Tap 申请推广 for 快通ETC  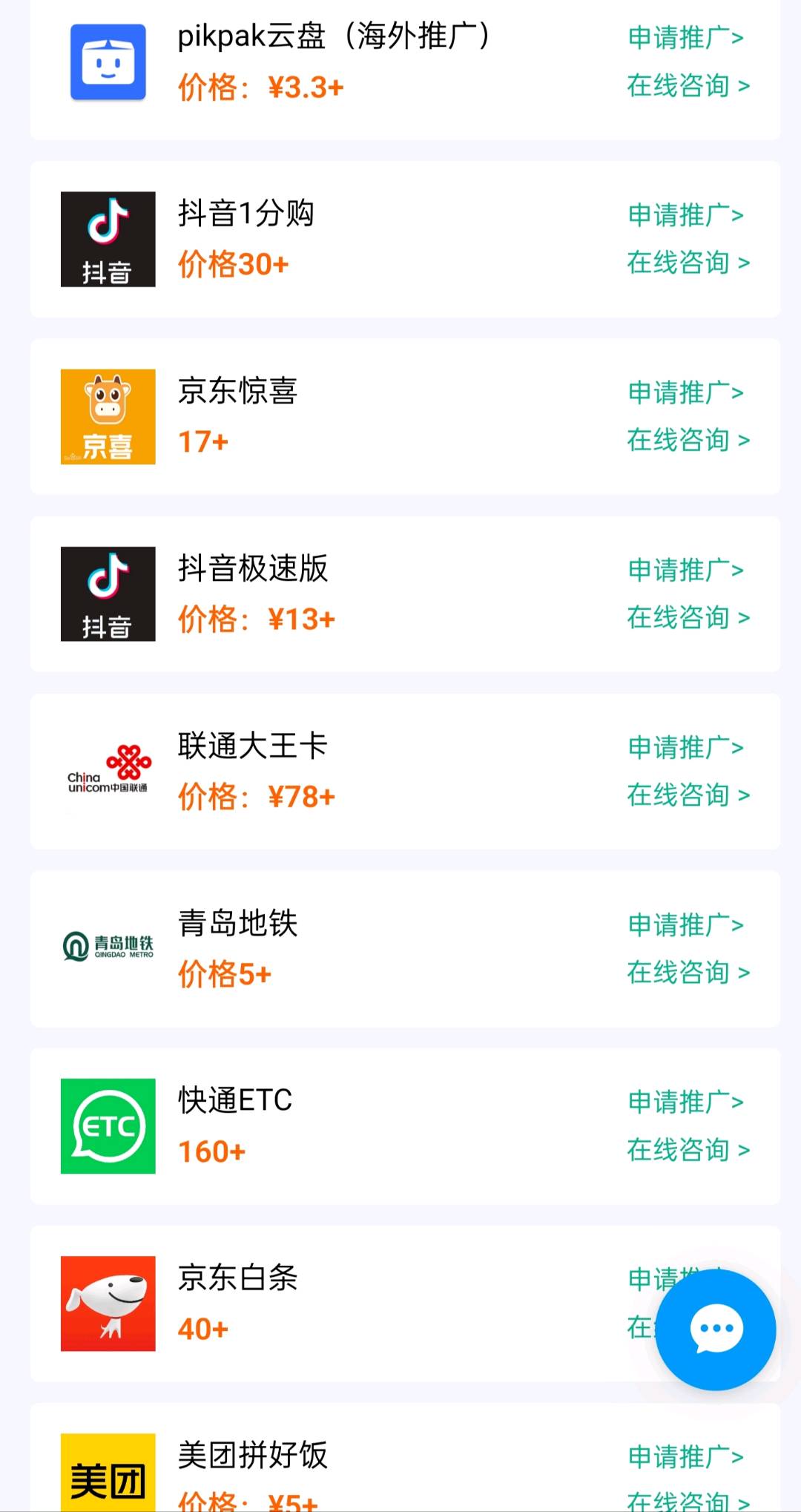pyautogui.click(x=686, y=1102)
